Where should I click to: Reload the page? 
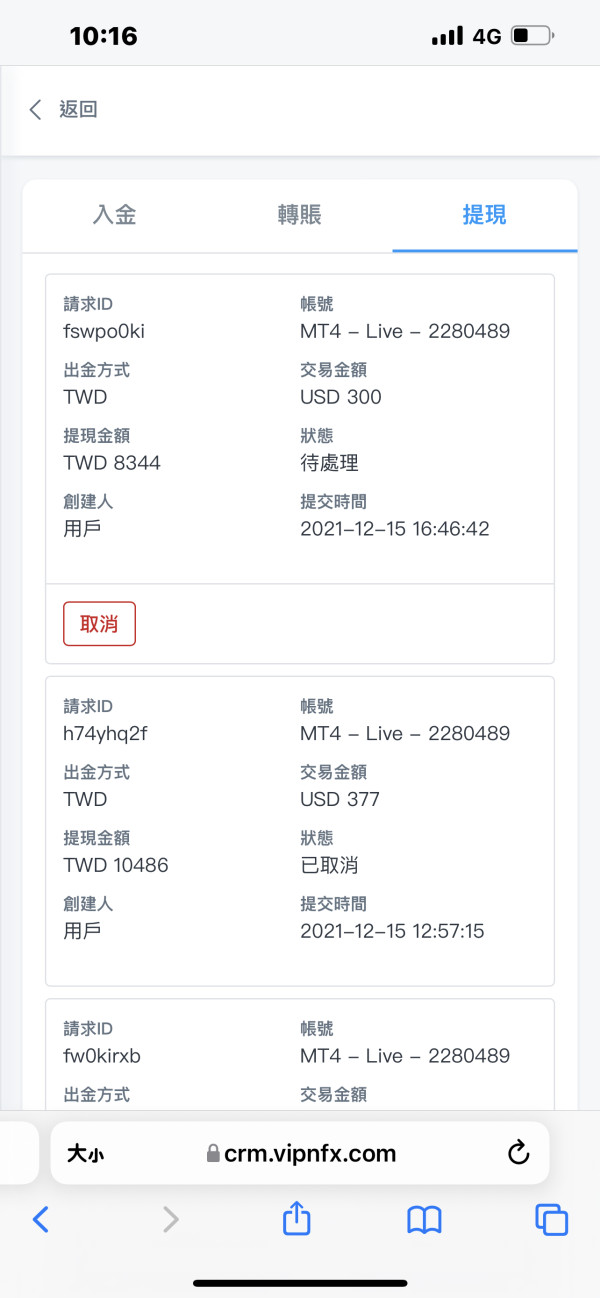point(518,1153)
